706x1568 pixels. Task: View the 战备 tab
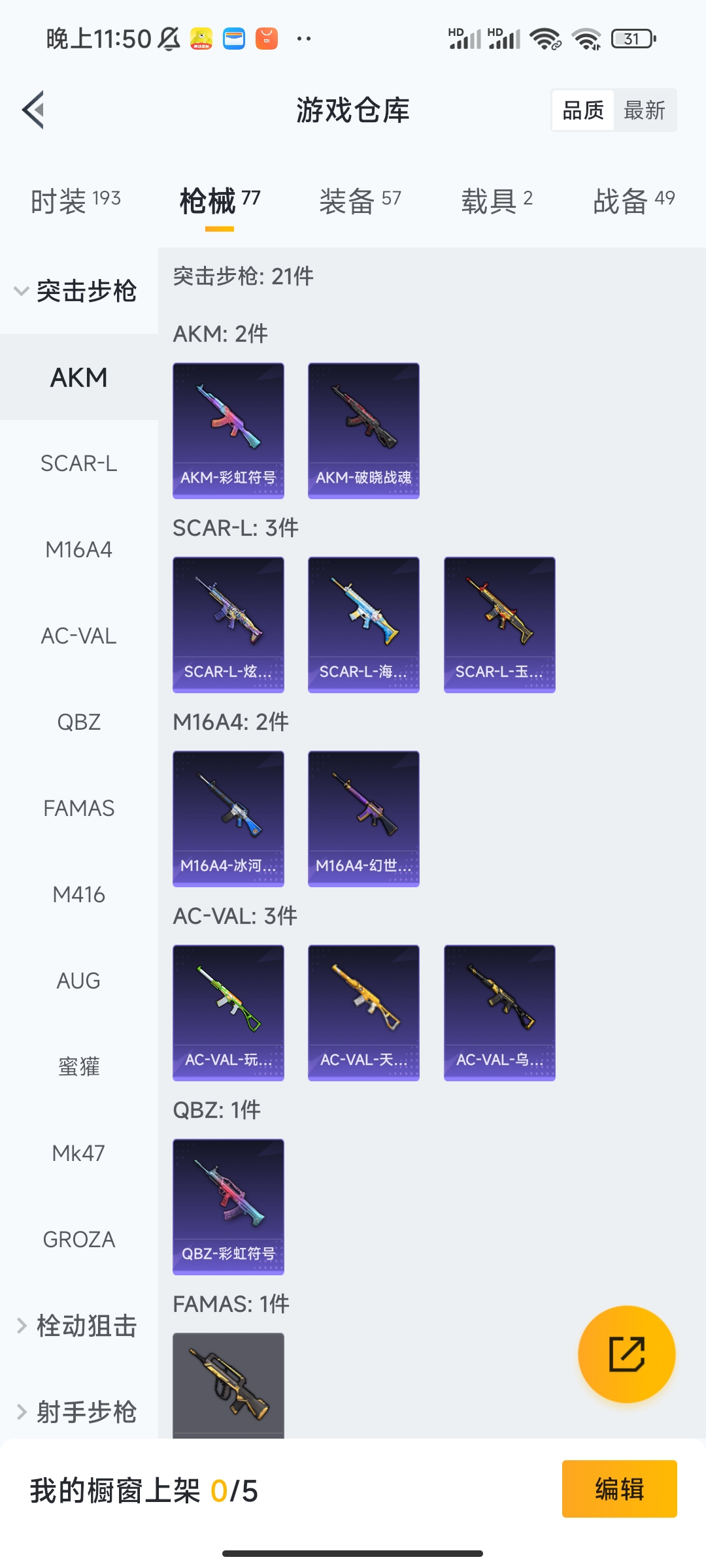click(x=633, y=201)
